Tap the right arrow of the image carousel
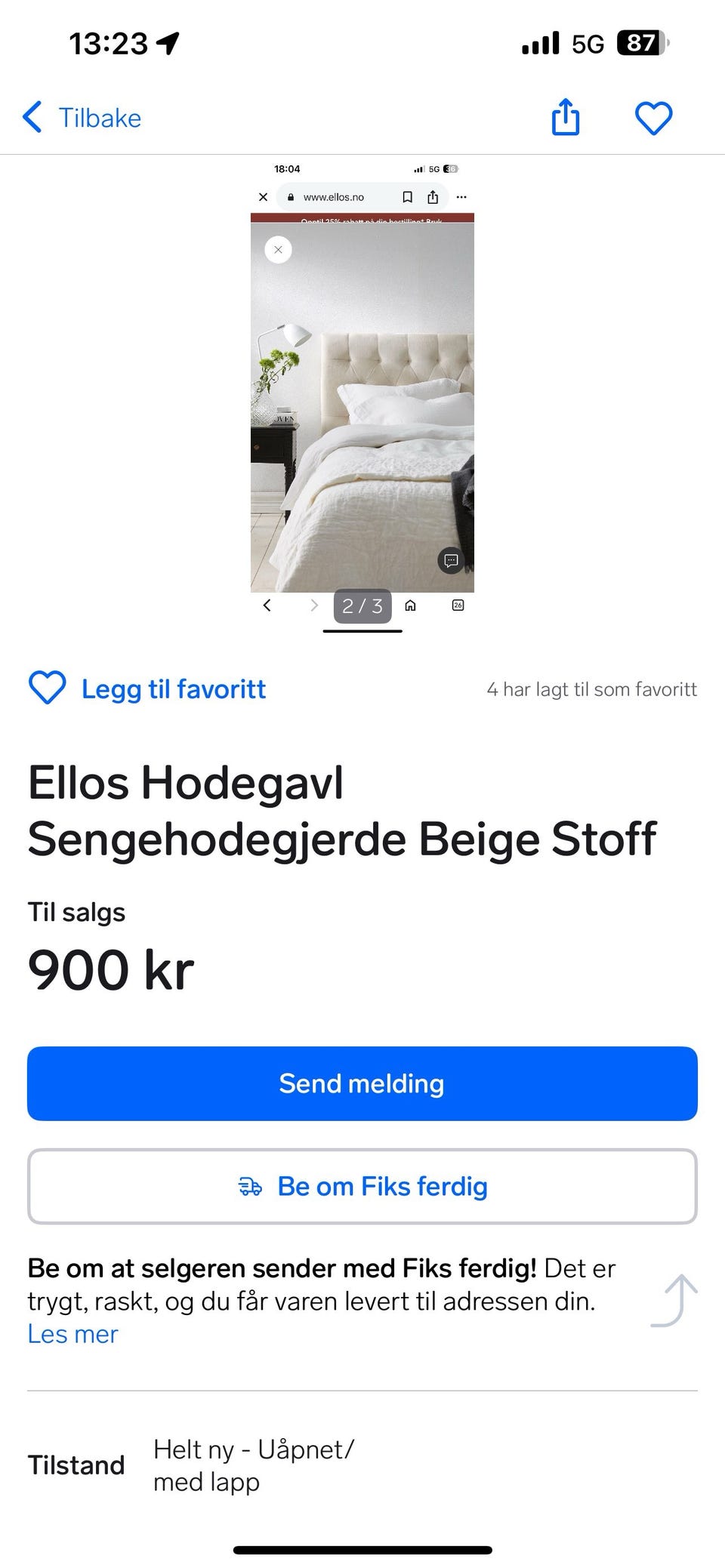The height and width of the screenshot is (1568, 725). tap(314, 605)
